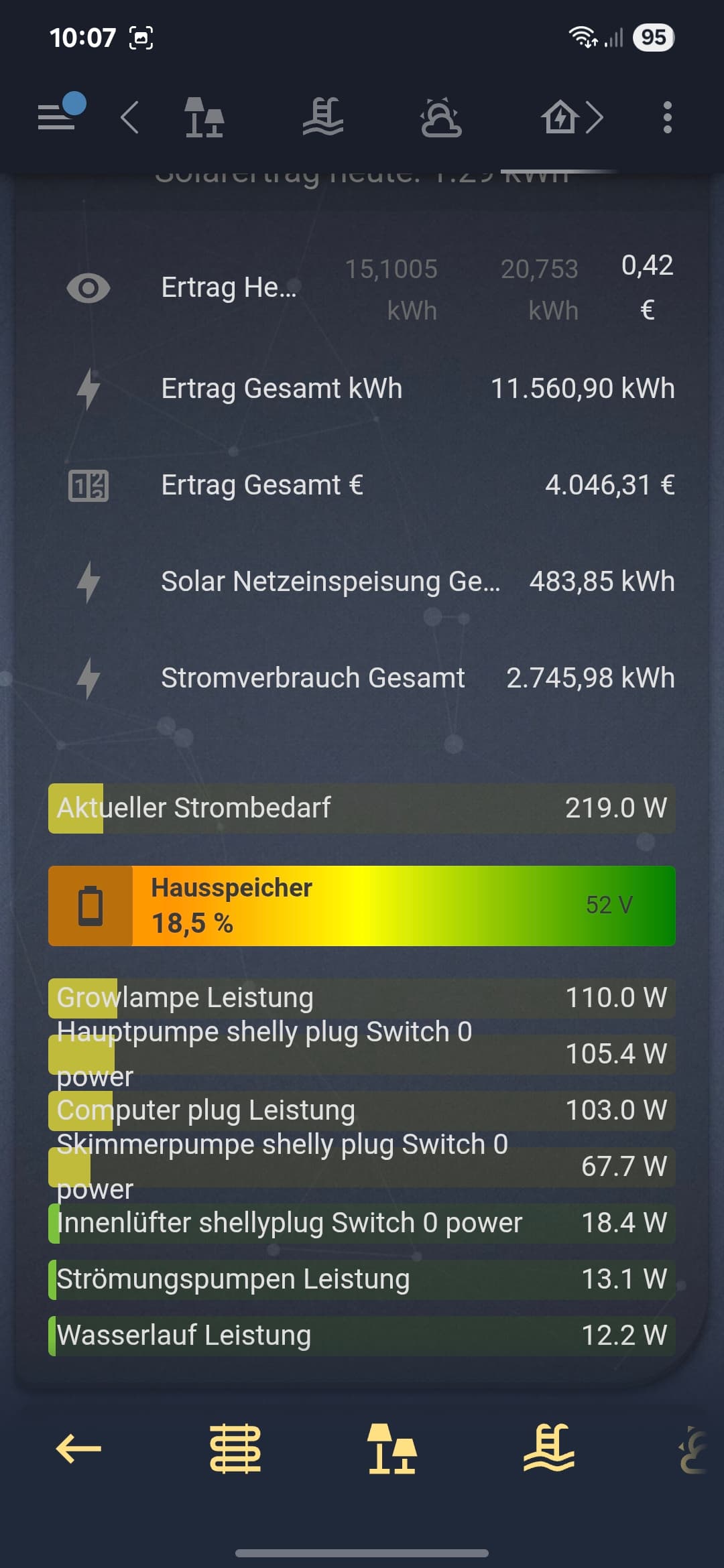The width and height of the screenshot is (724, 1568).
Task: View Strömungspumpen Leistung details
Action: (362, 1279)
